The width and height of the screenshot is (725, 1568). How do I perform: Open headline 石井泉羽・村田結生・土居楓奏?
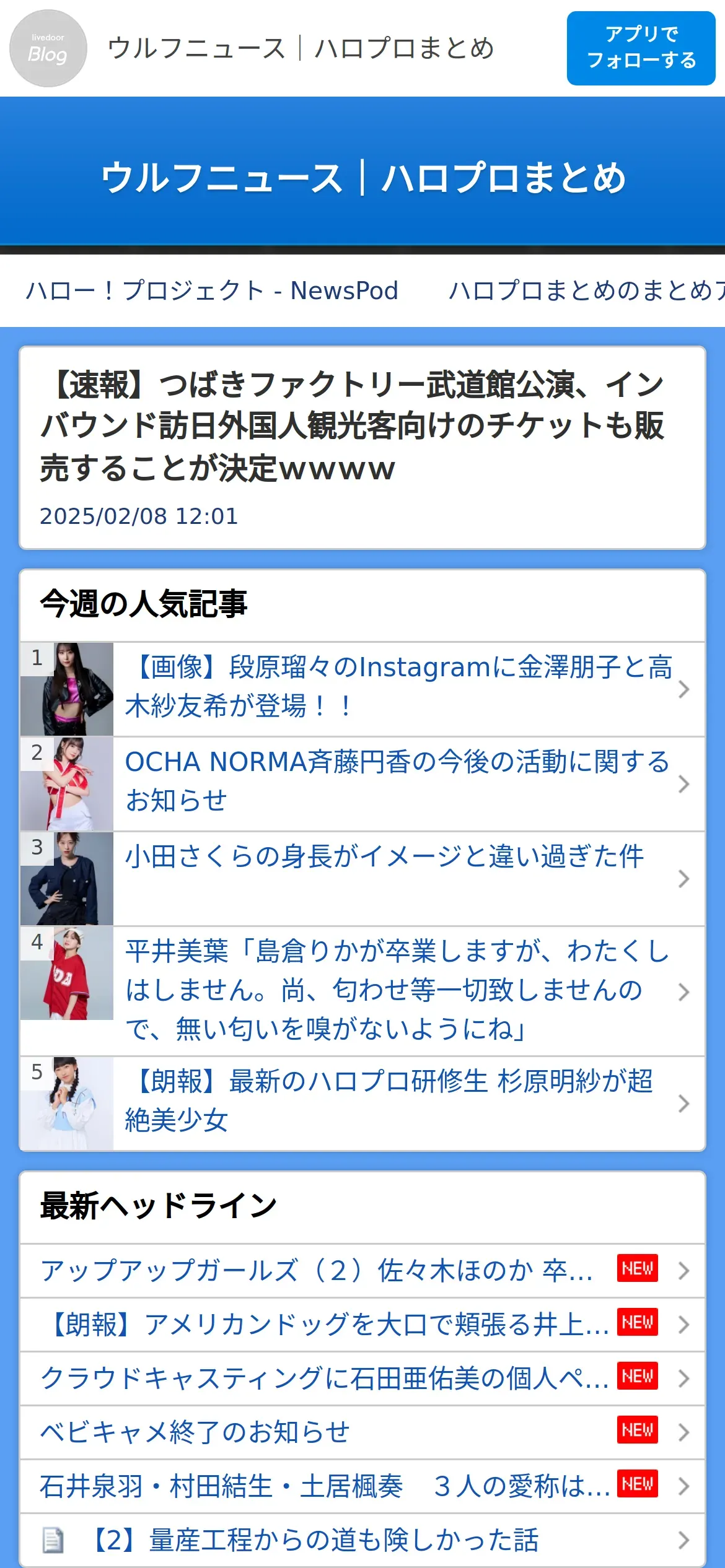362,1486
